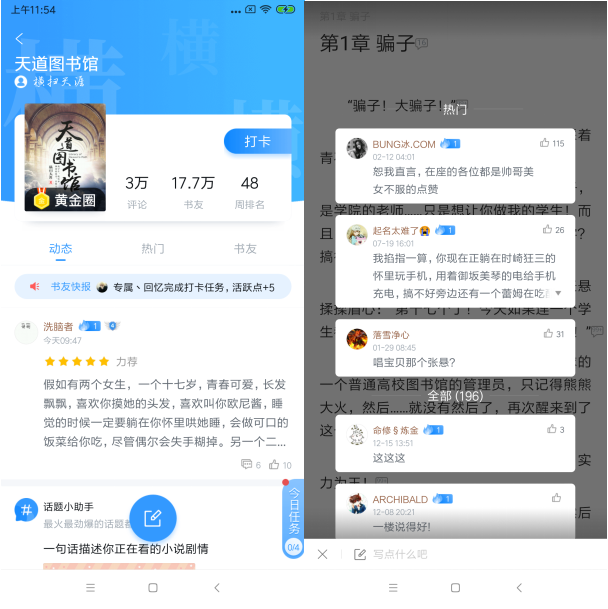Image resolution: width=608 pixels, height=609 pixels.
Task: Like 洗脑者's review post
Action: tap(281, 465)
